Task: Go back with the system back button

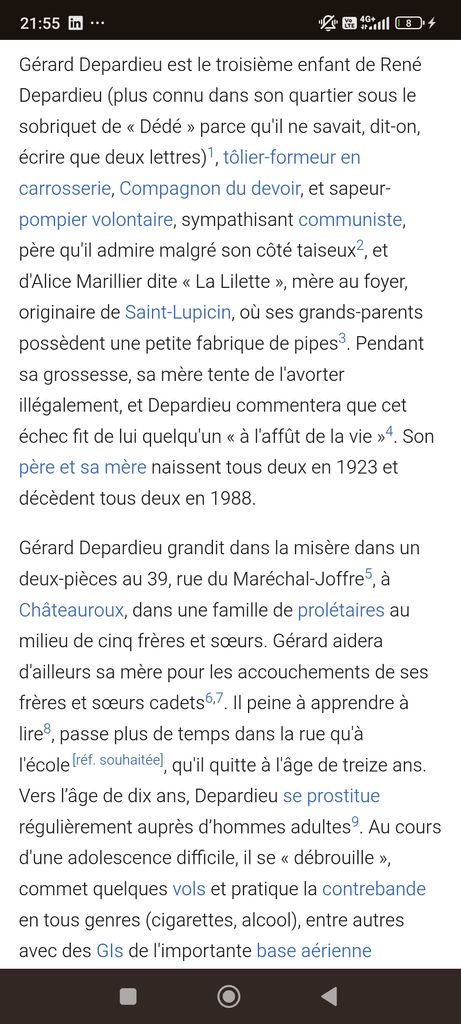Action: [x=330, y=996]
